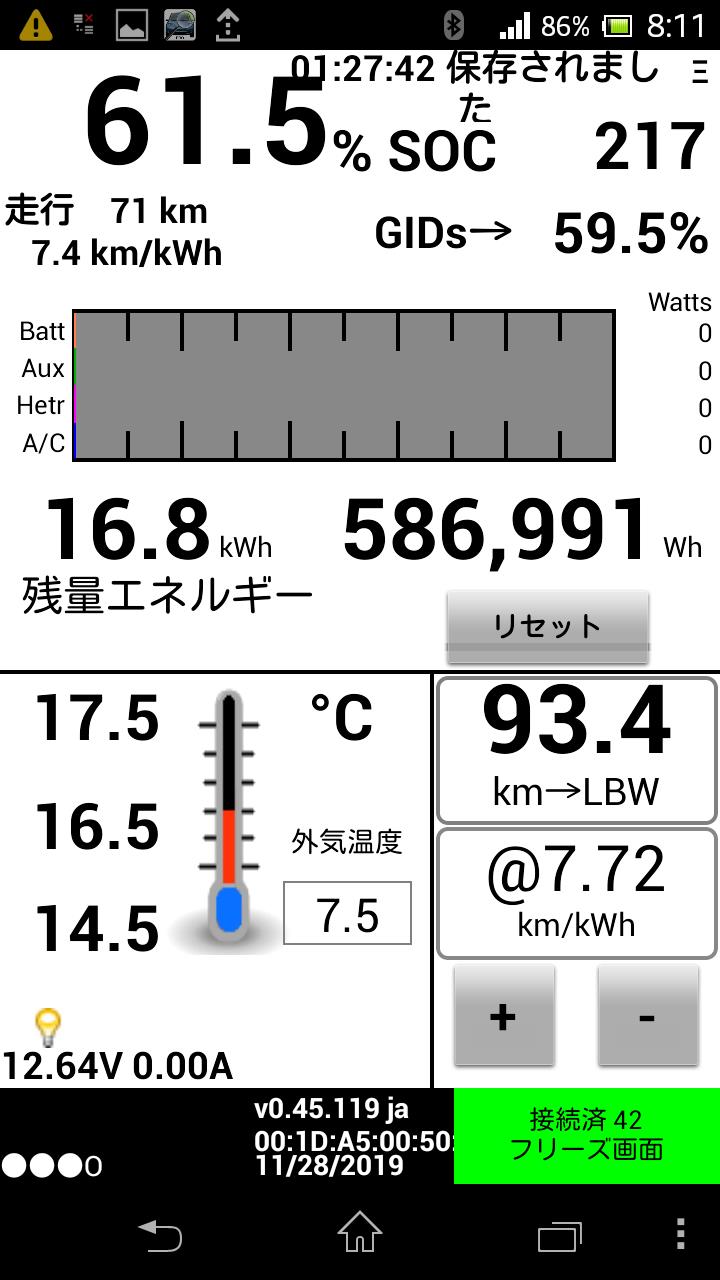Tap the 93.4 km→LBW box
Viewport: 720px width, 1280px height.
coord(577,750)
